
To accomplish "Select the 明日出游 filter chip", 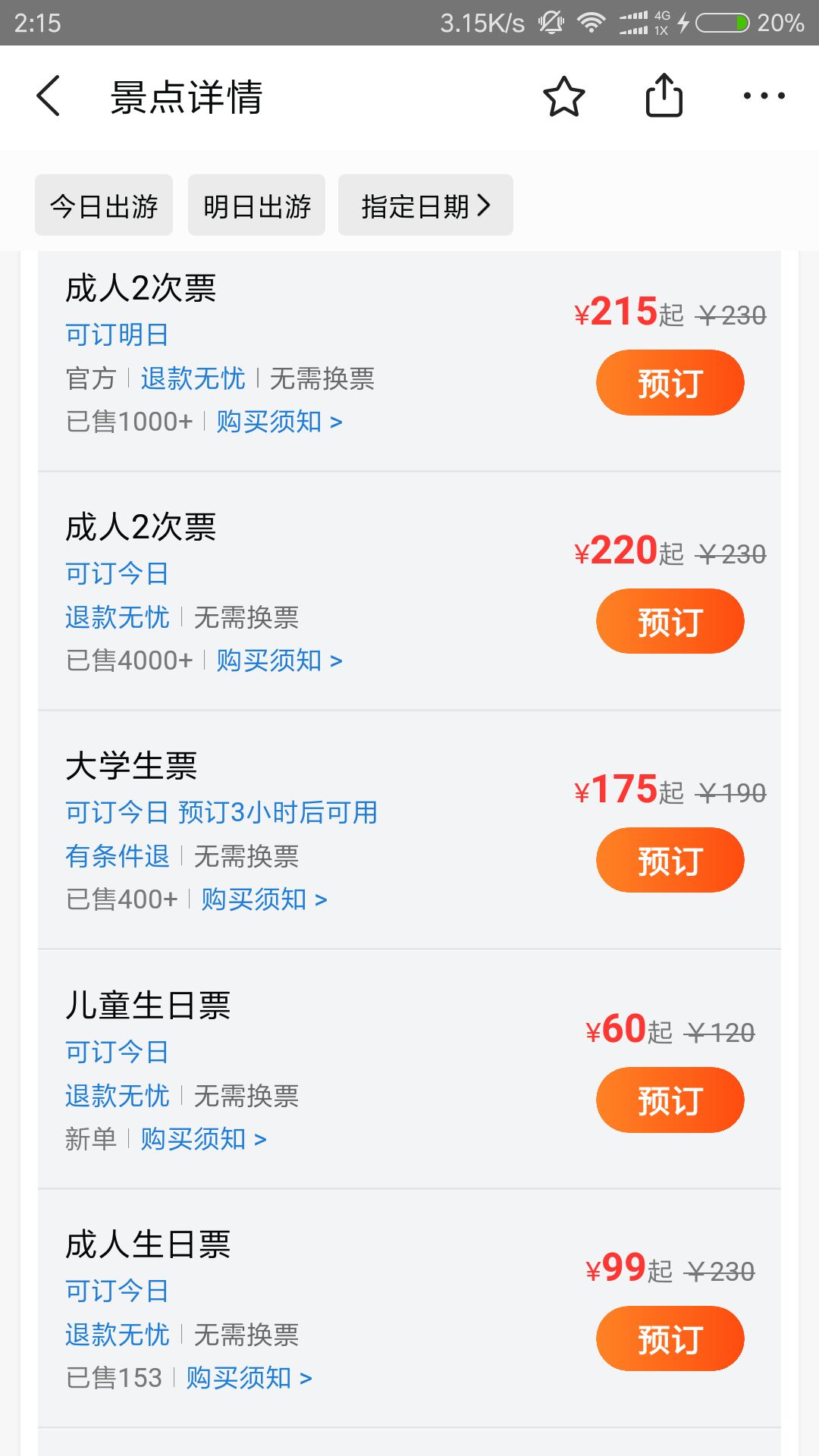I will tap(257, 206).
